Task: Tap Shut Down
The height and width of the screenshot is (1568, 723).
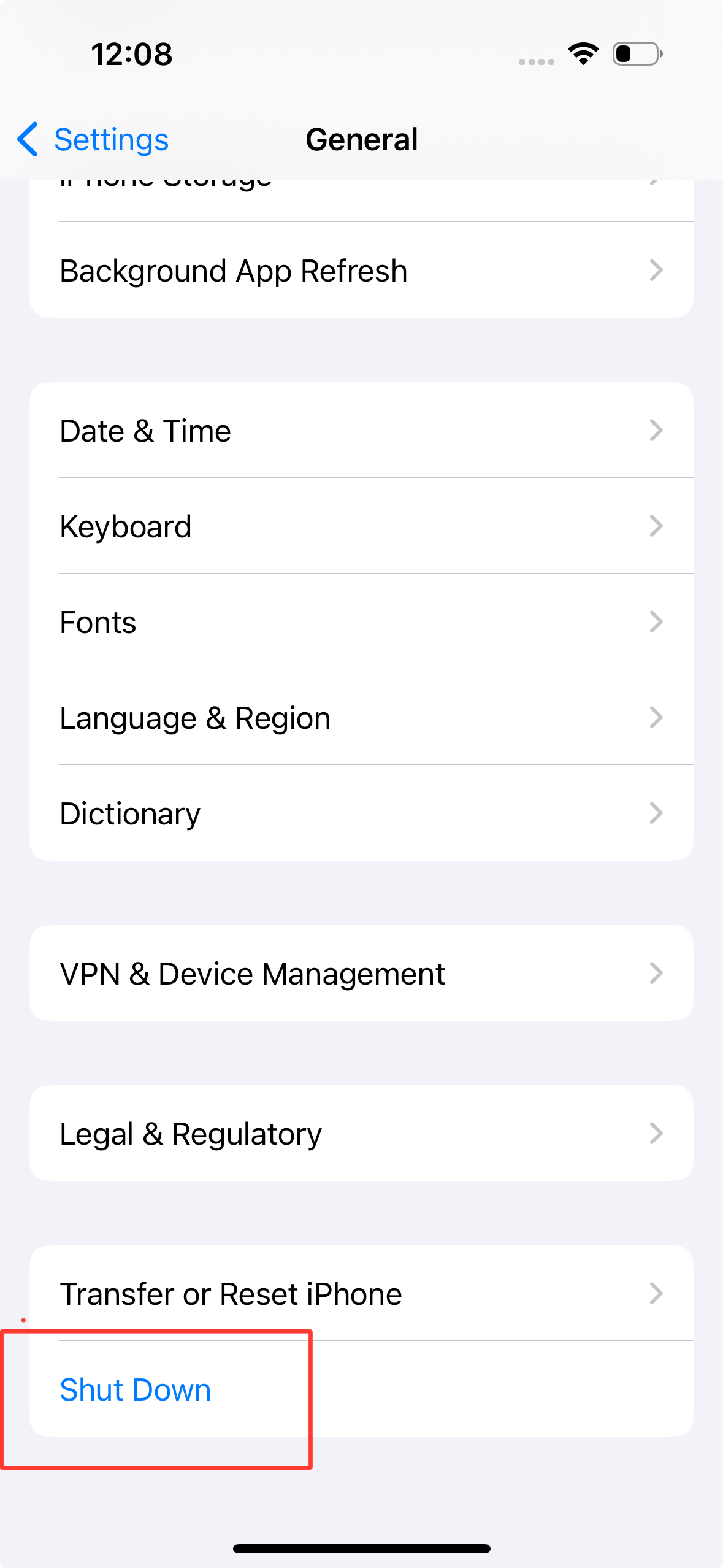Action: (x=136, y=1390)
